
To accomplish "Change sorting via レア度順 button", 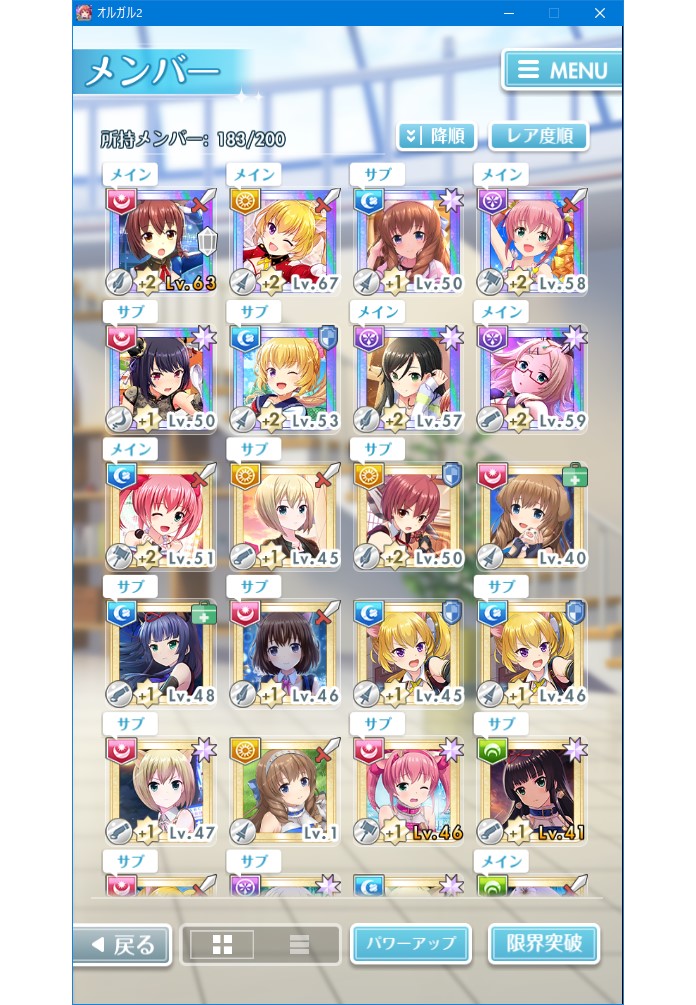I will [539, 137].
